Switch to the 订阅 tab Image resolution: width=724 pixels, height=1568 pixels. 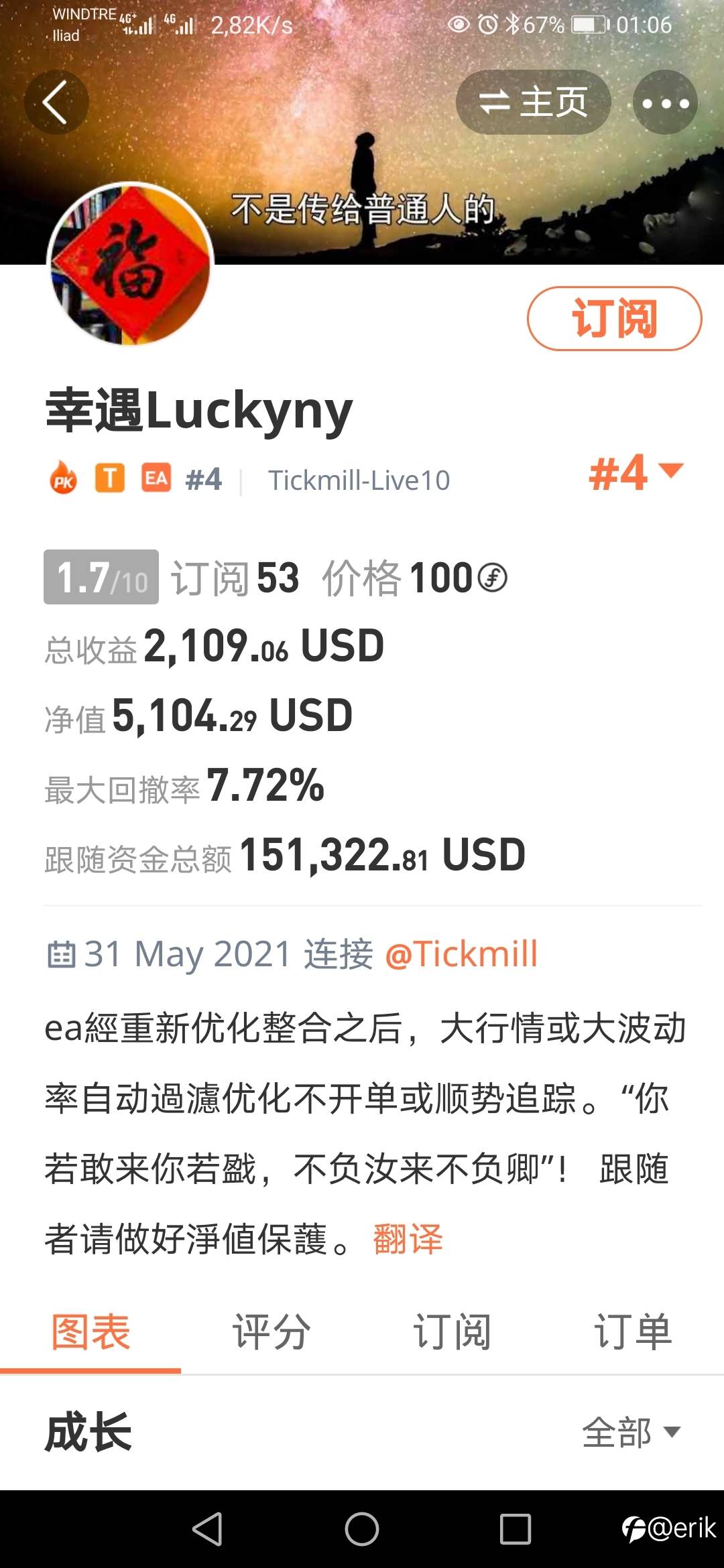point(452,1331)
